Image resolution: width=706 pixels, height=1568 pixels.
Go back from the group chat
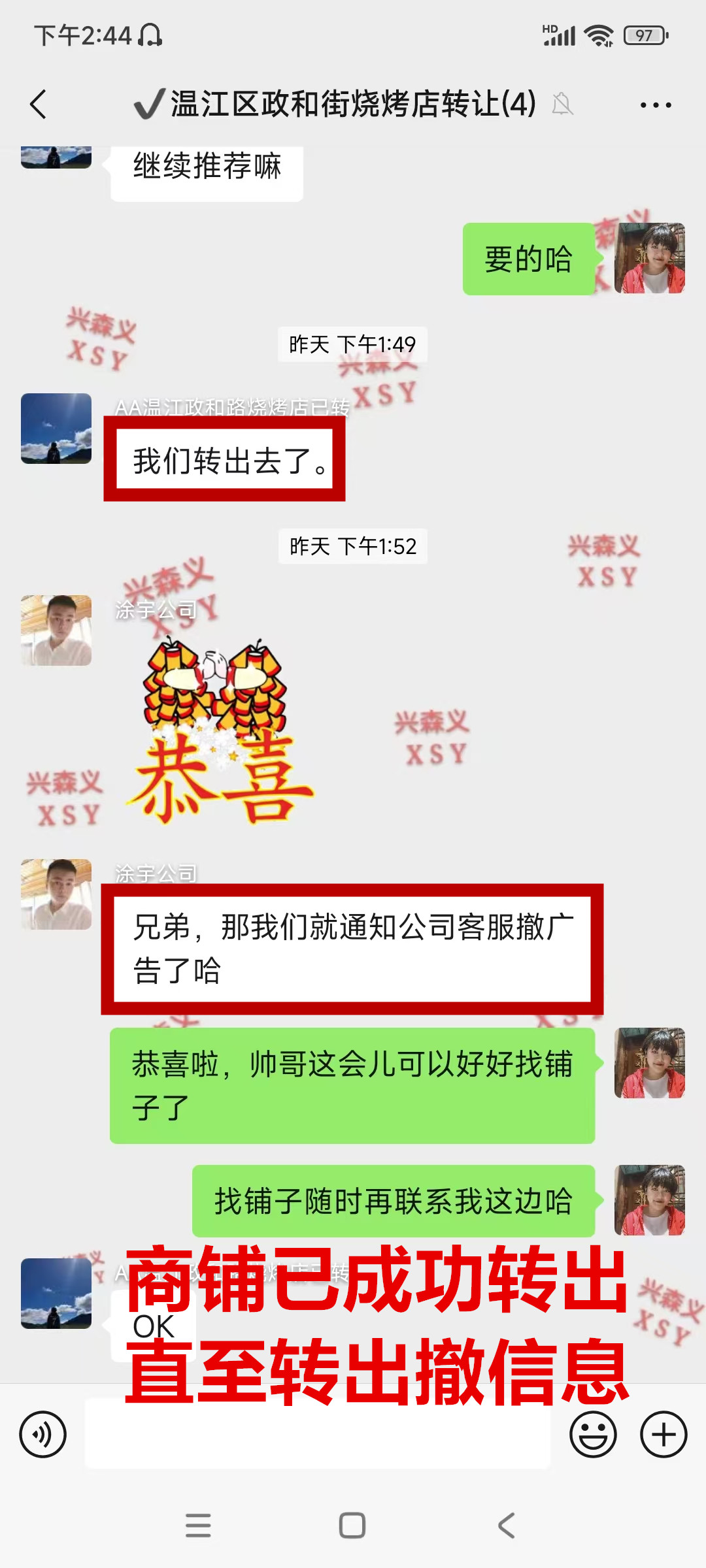39,105
